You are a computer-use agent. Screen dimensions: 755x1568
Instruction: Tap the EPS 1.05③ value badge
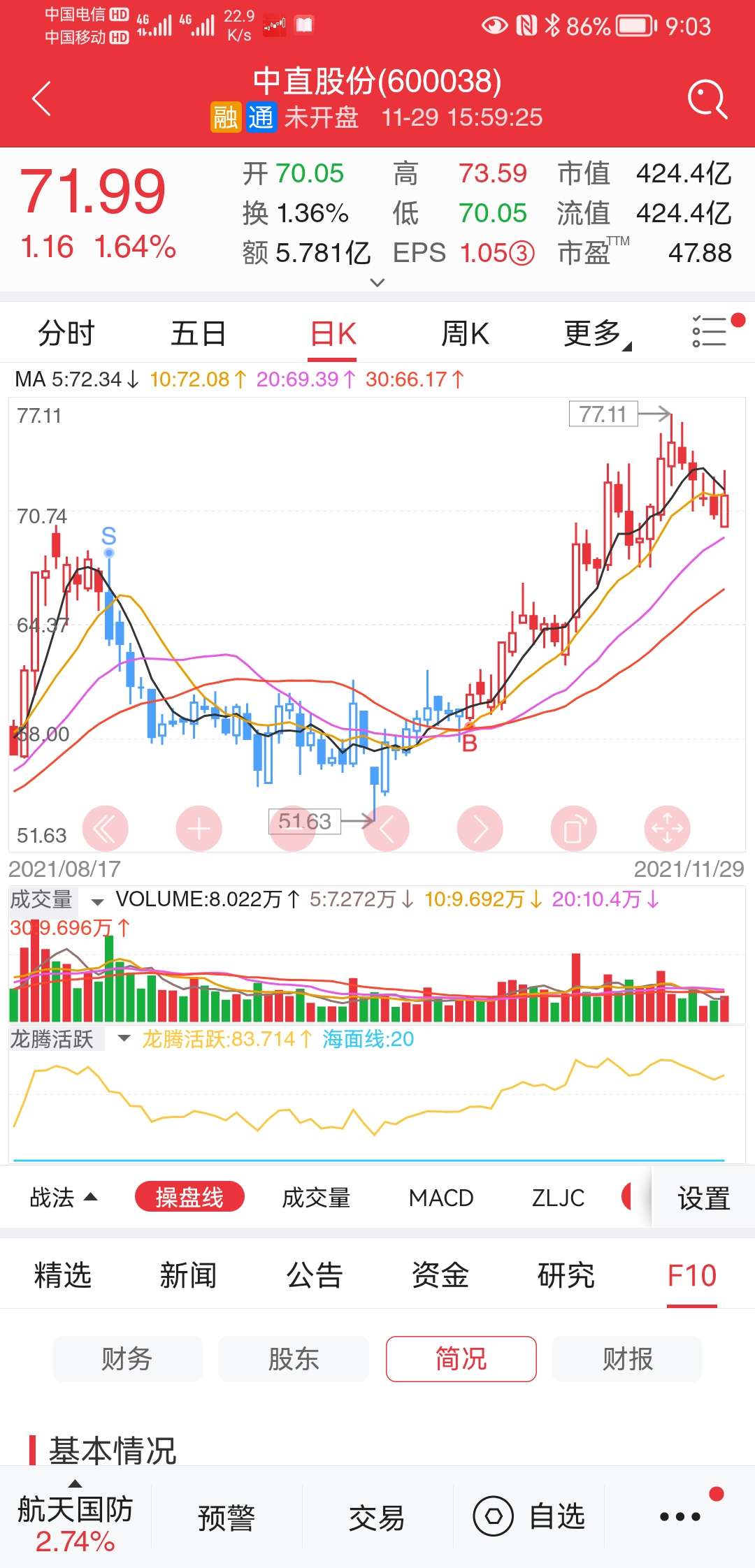pos(497,253)
